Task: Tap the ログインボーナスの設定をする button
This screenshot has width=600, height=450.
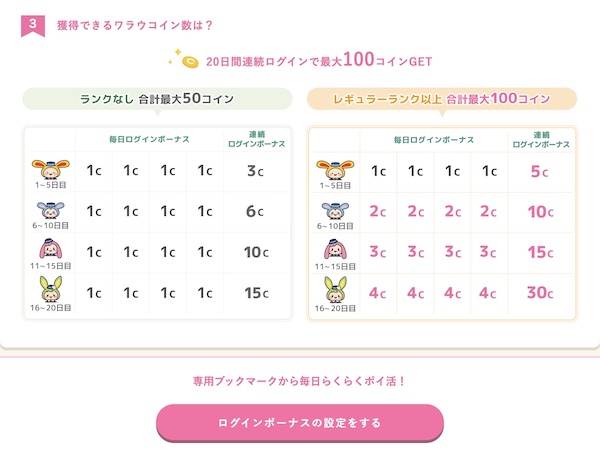Action: 299,422
